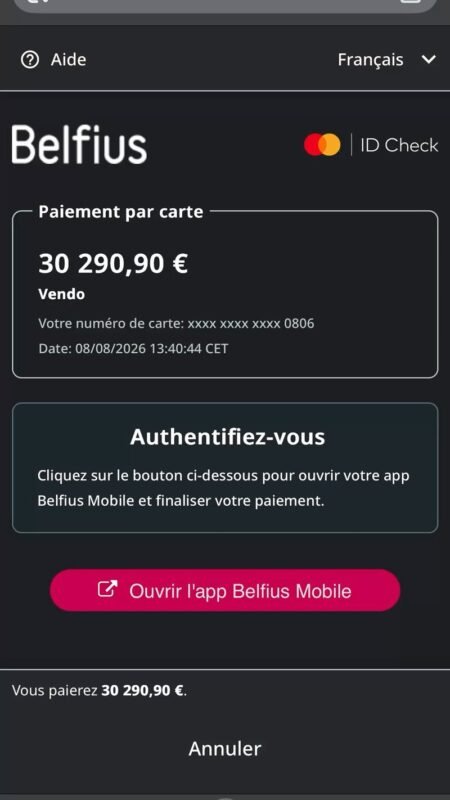Expand the Français language dropdown
The image size is (450, 800).
tap(387, 60)
